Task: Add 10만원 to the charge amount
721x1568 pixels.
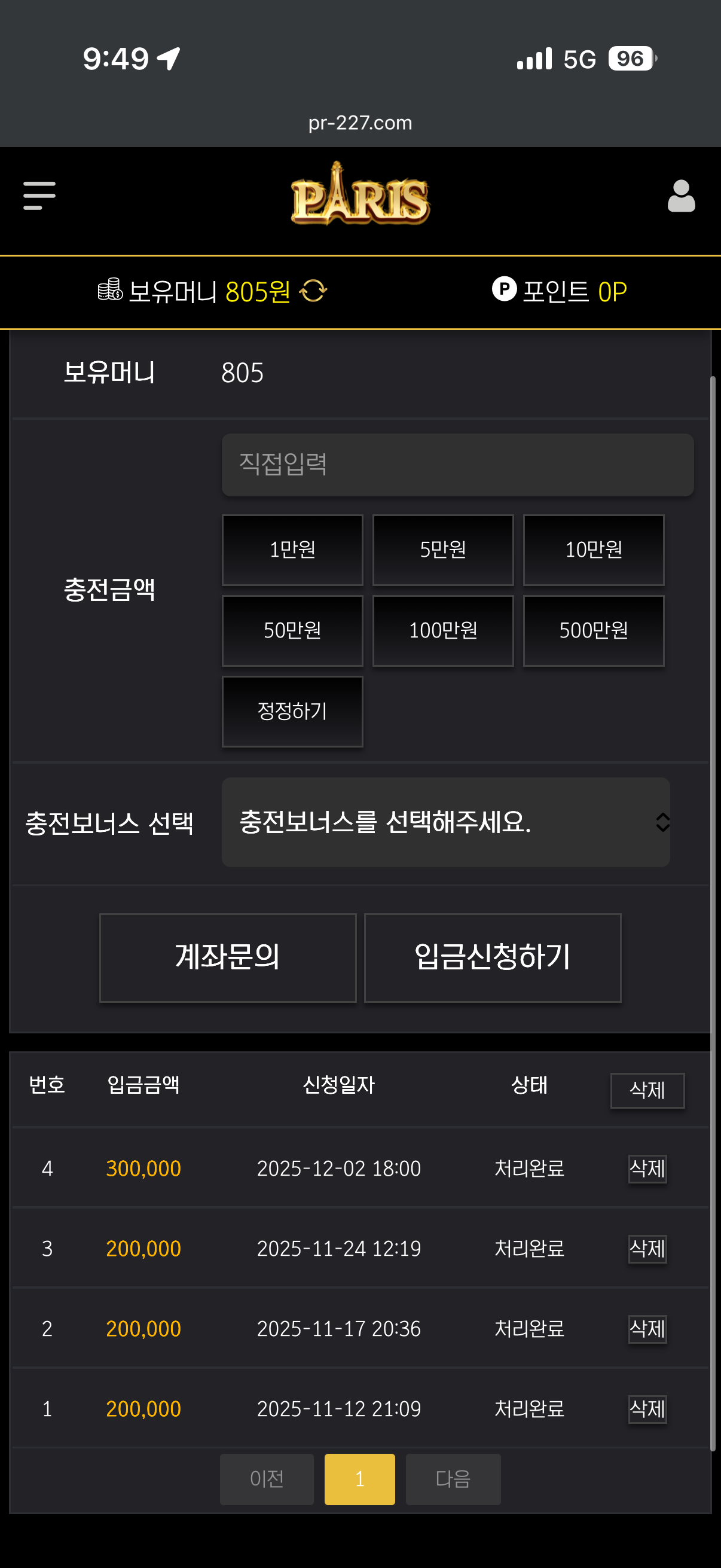Action: click(x=593, y=550)
